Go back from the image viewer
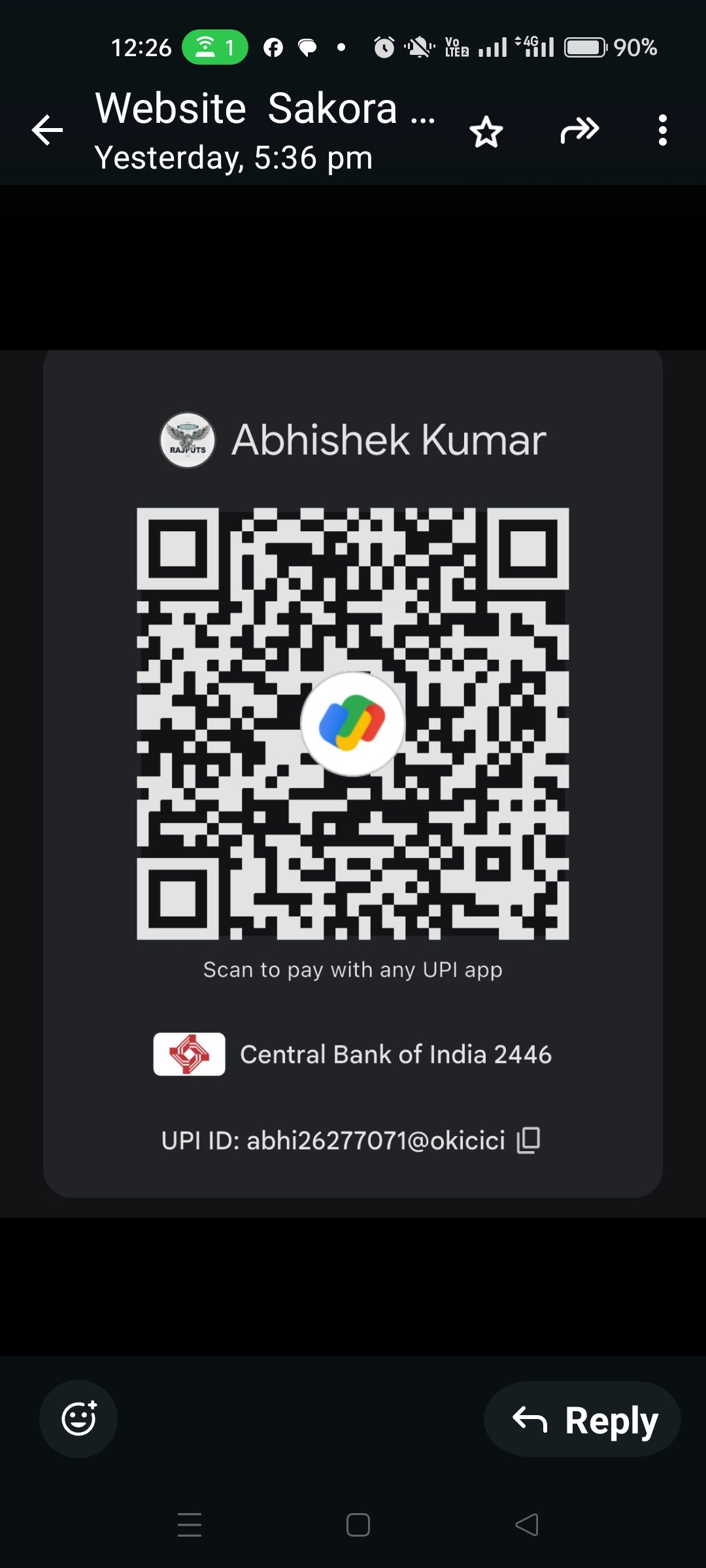Viewport: 706px width, 1568px height. pos(47,130)
